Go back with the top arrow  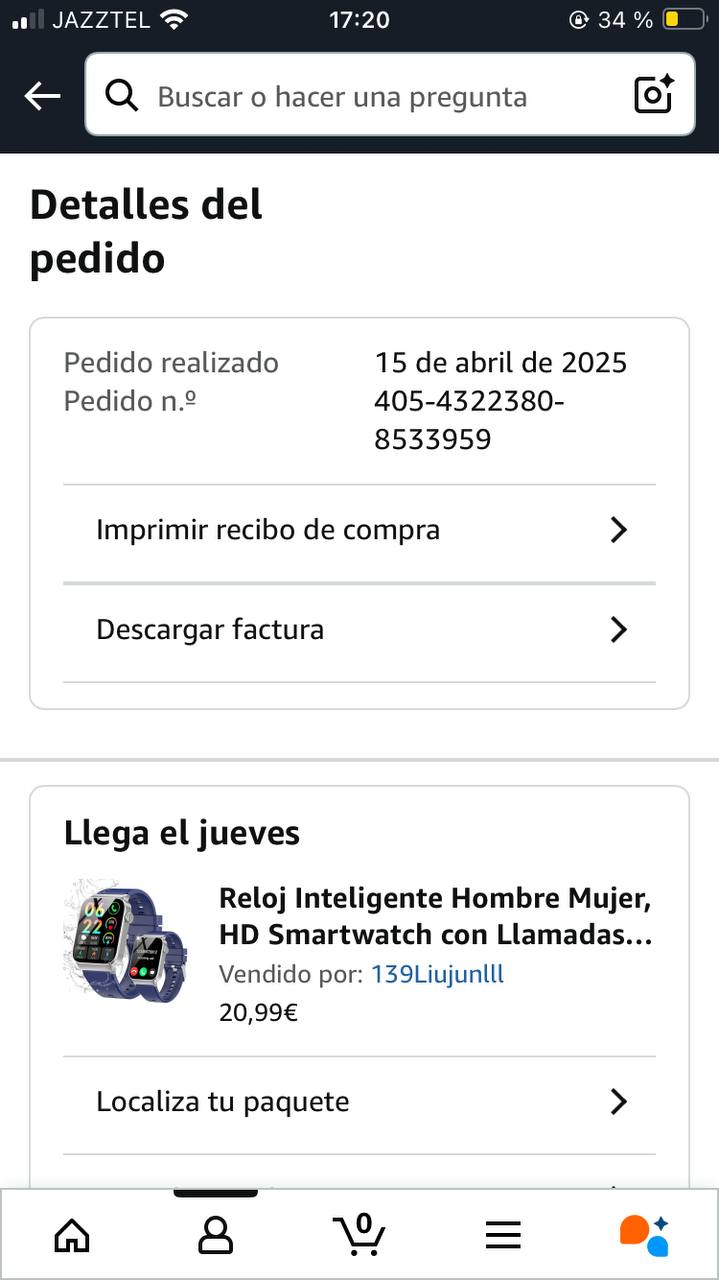coord(42,96)
